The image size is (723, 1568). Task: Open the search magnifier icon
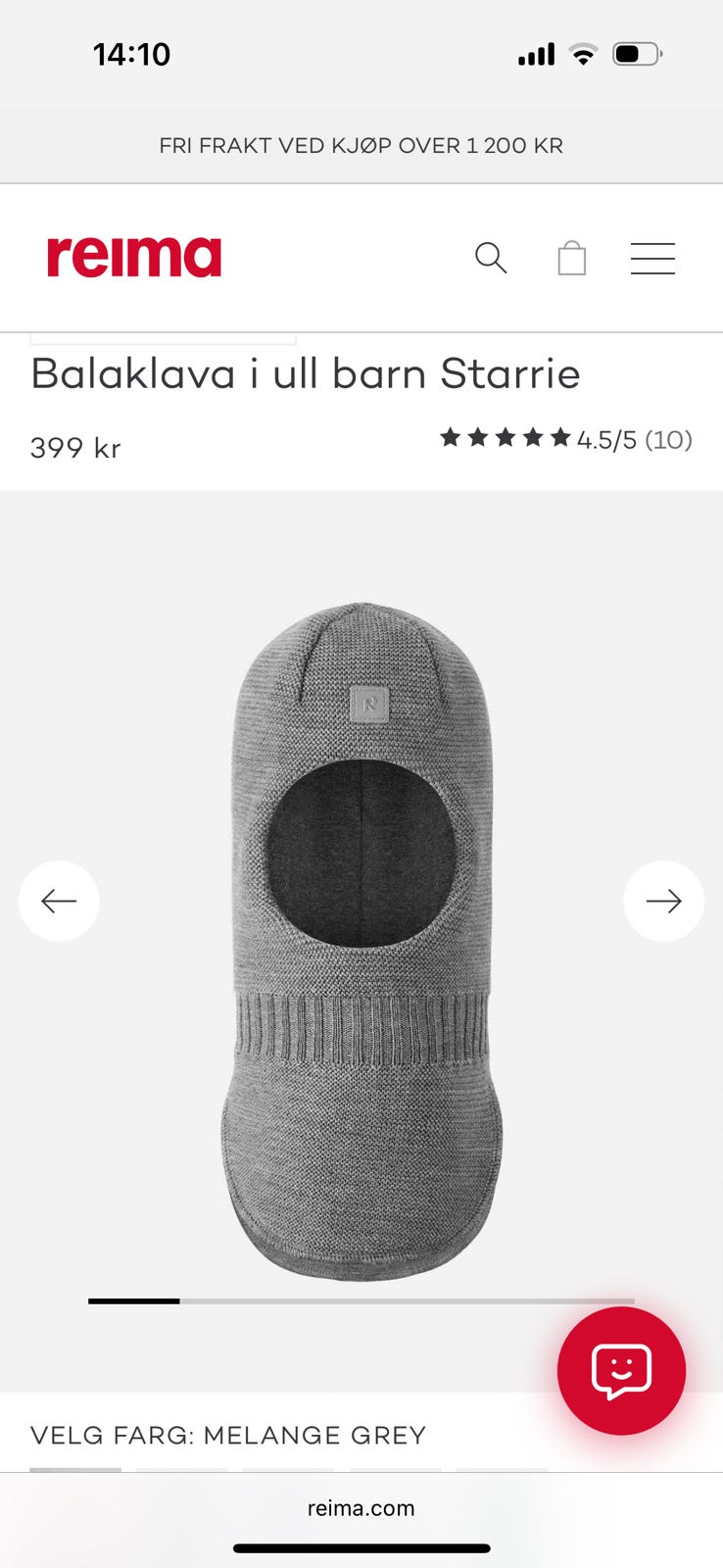(491, 258)
